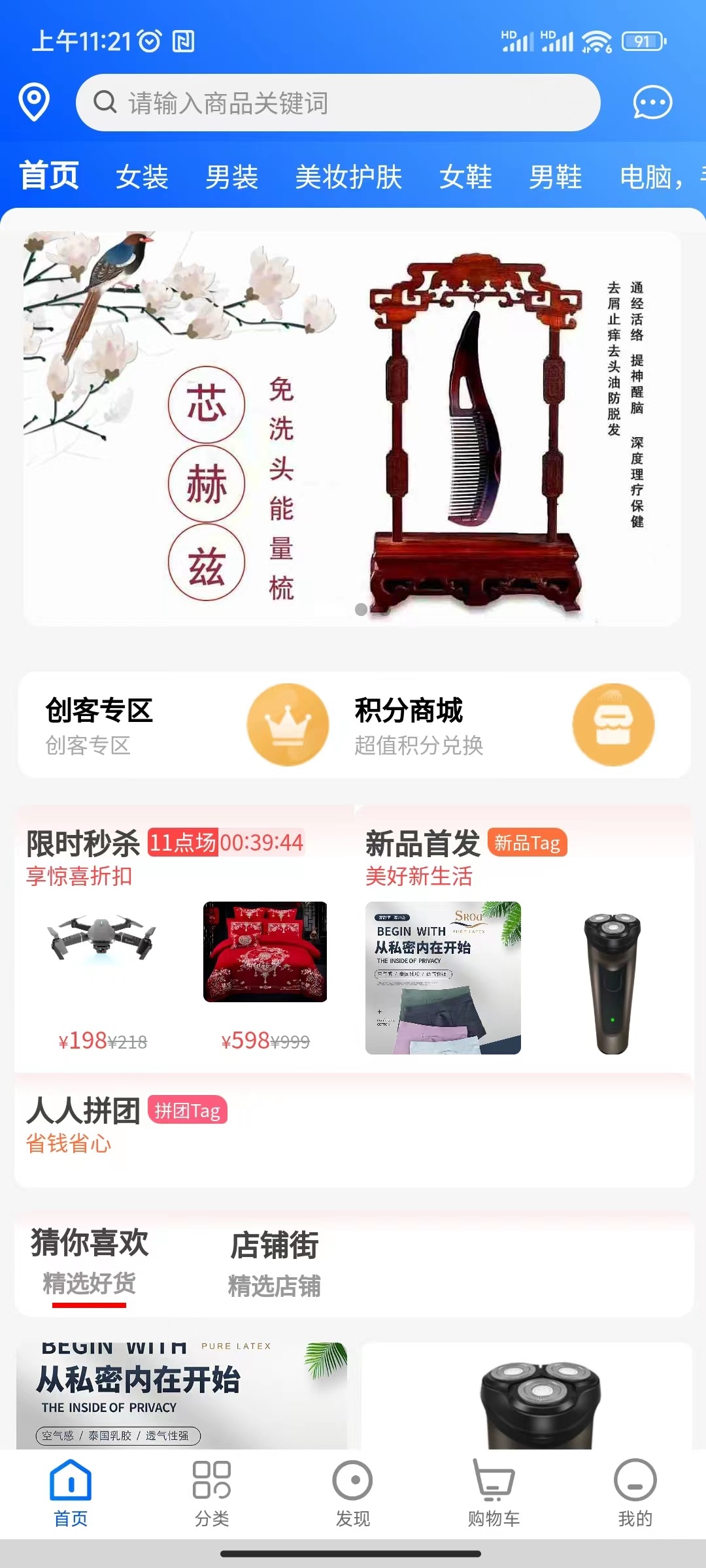The height and width of the screenshot is (1568, 706).
Task: Switch to the 美妆护肤 category tab
Action: coord(346,176)
